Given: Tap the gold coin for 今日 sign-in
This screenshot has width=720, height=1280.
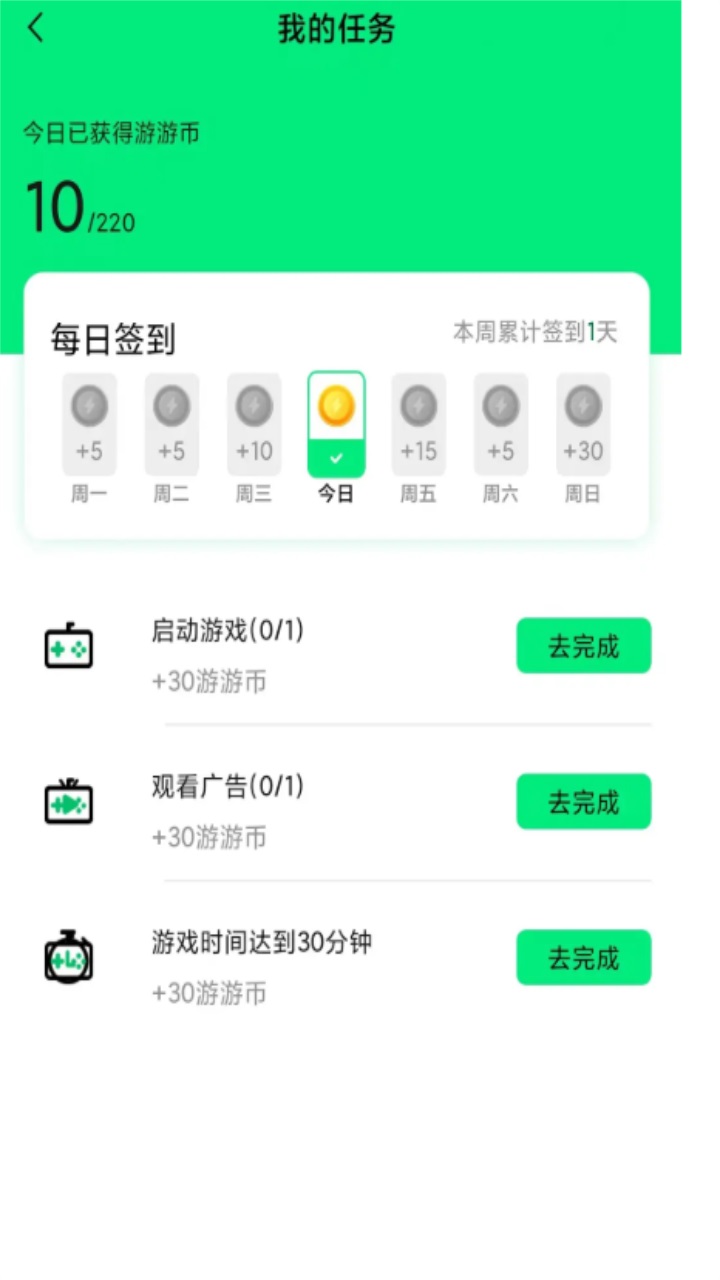Looking at the screenshot, I should pos(335,406).
